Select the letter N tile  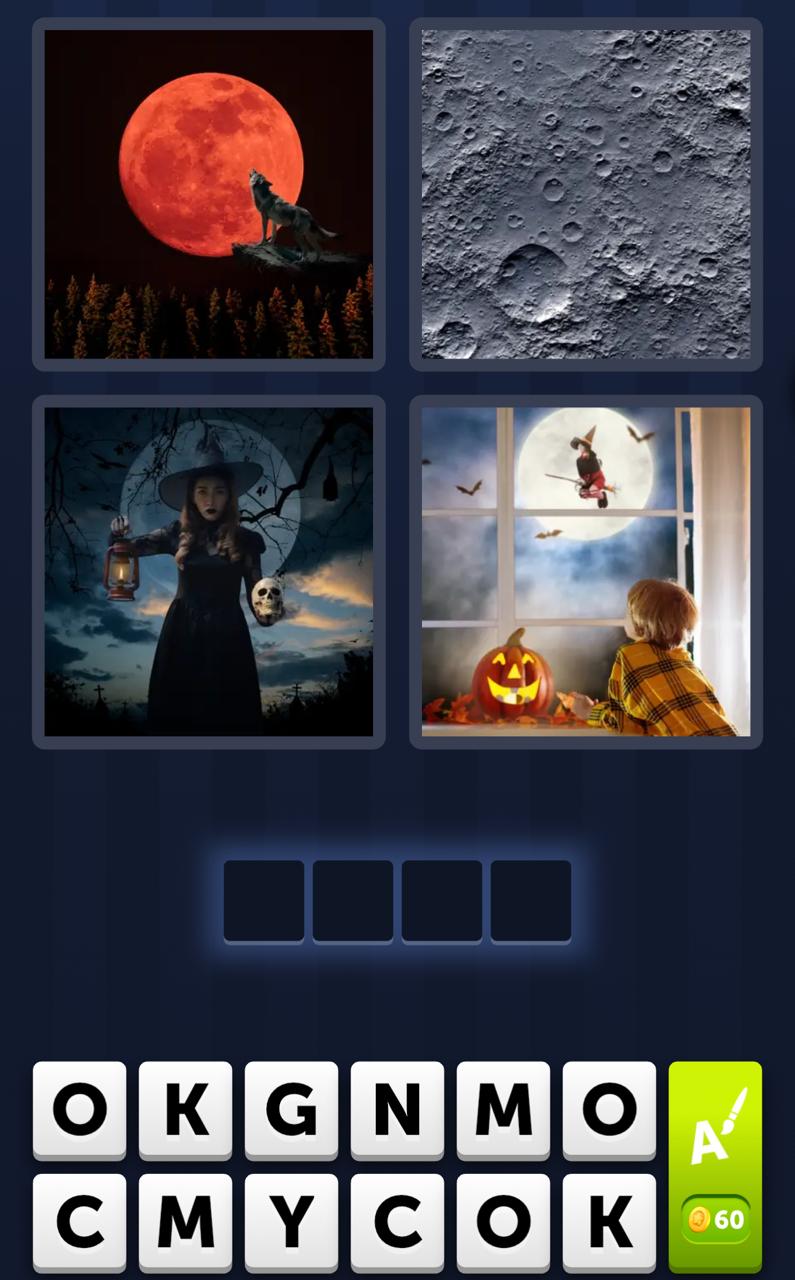tap(397, 1108)
